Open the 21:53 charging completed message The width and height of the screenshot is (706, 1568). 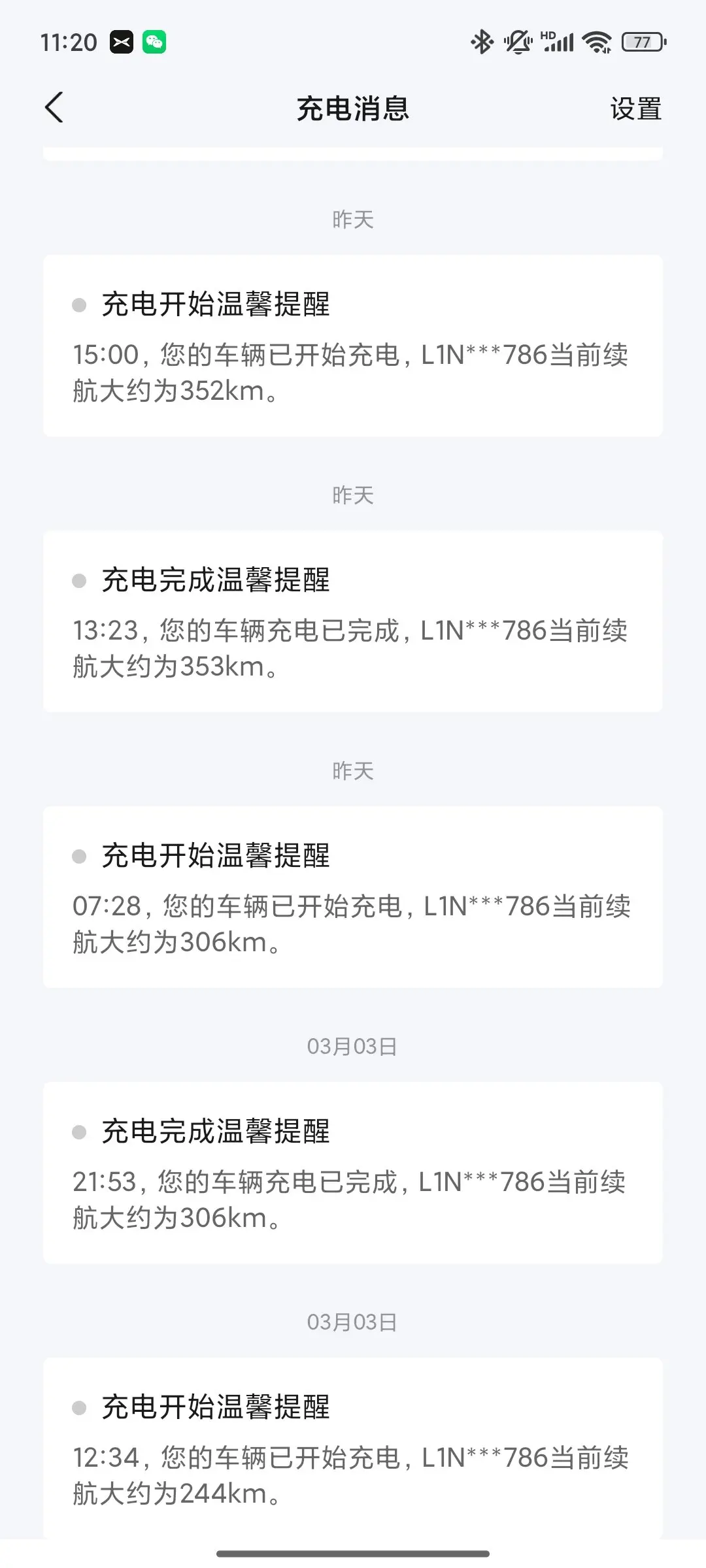click(353, 1173)
